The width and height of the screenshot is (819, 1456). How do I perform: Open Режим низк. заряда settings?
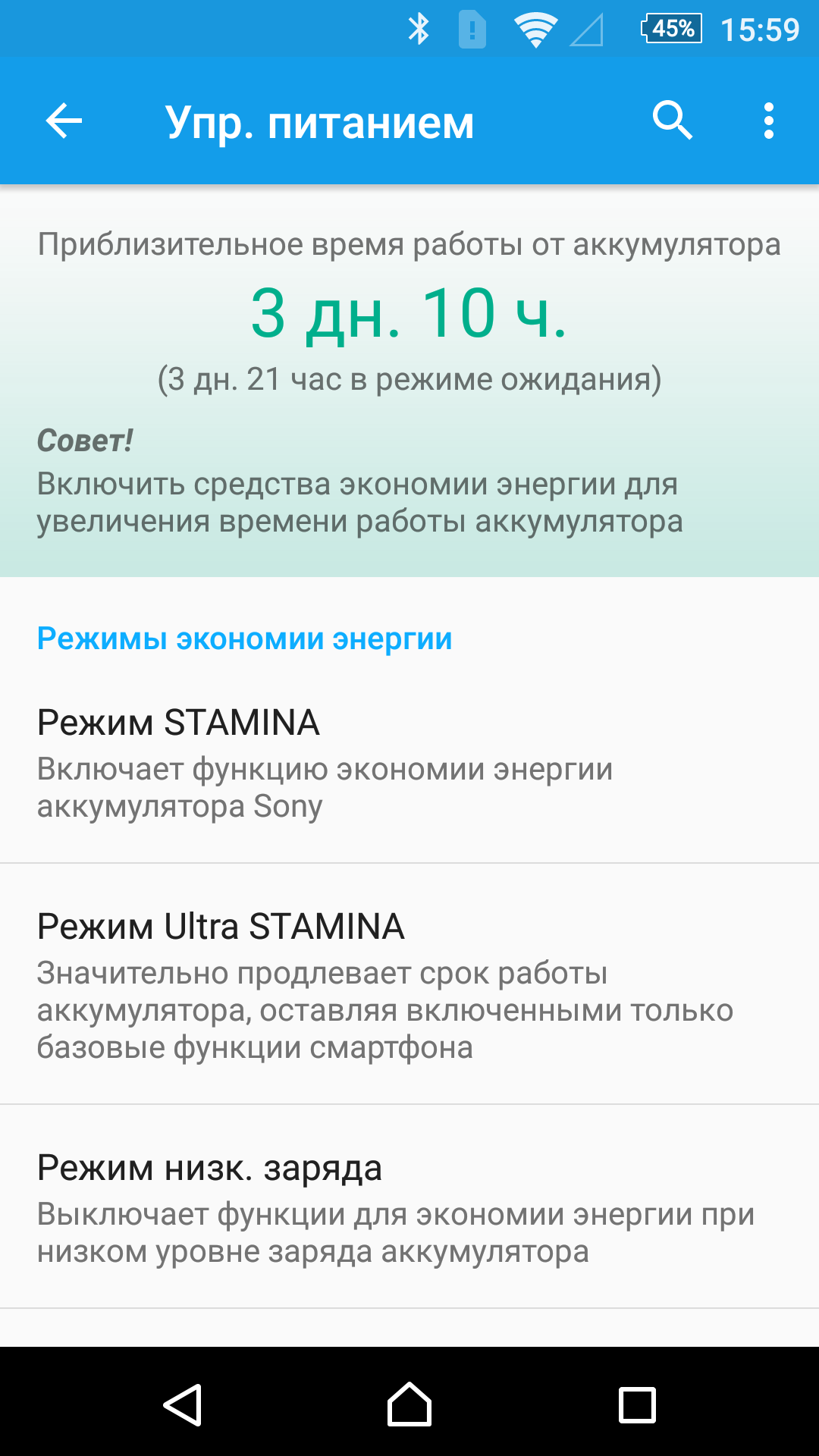pos(409,1207)
